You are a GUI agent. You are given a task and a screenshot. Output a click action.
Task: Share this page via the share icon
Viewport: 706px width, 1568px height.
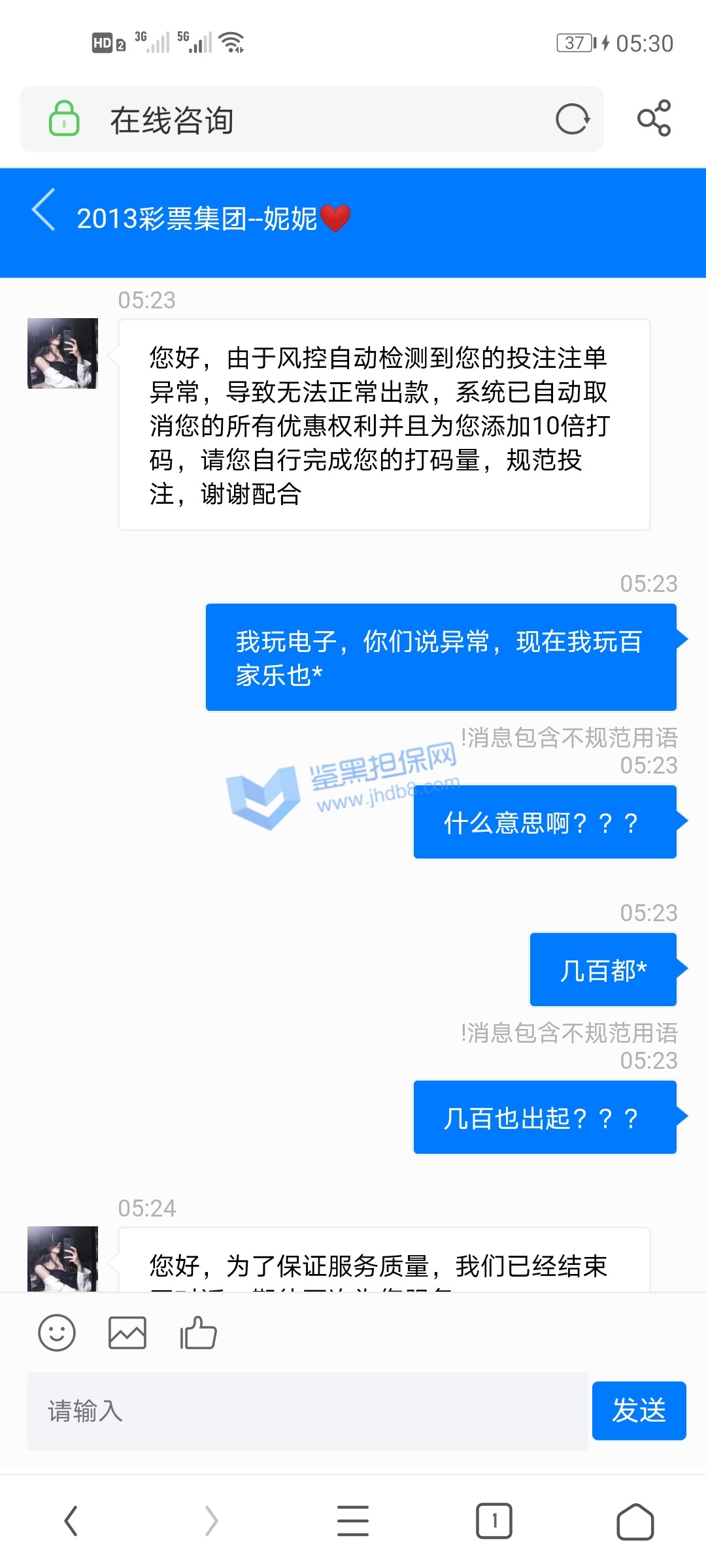[654, 118]
